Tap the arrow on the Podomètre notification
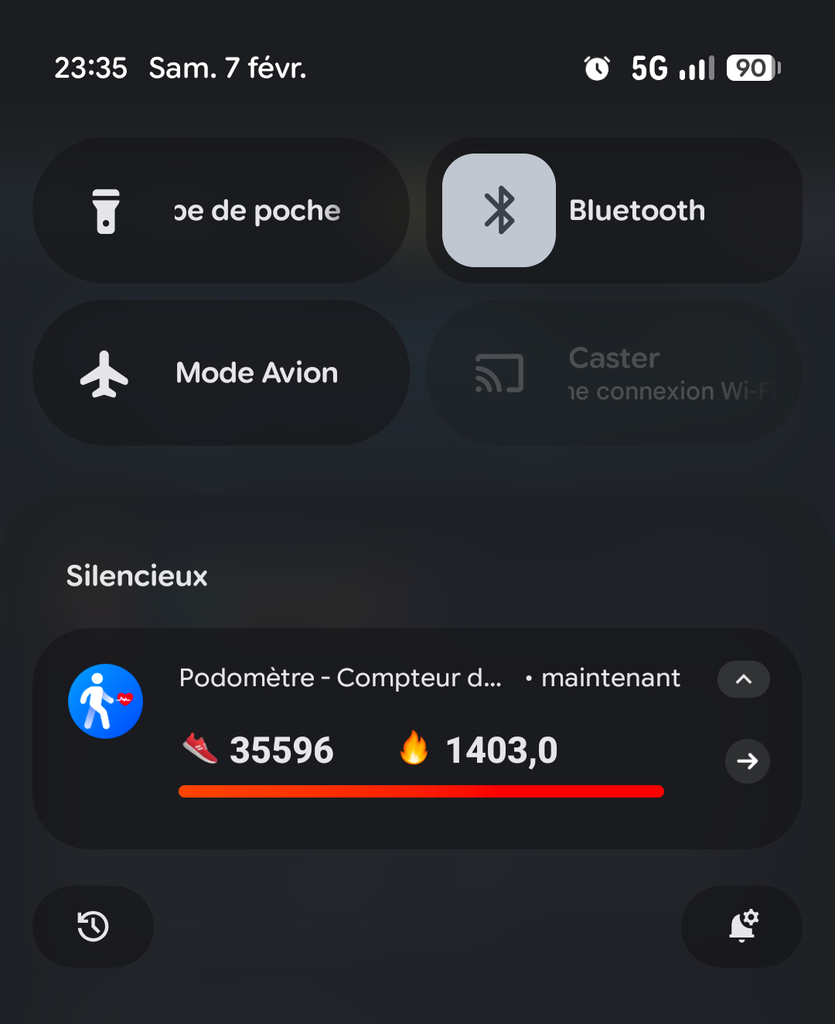Screen dimensions: 835x1024 coord(747,761)
